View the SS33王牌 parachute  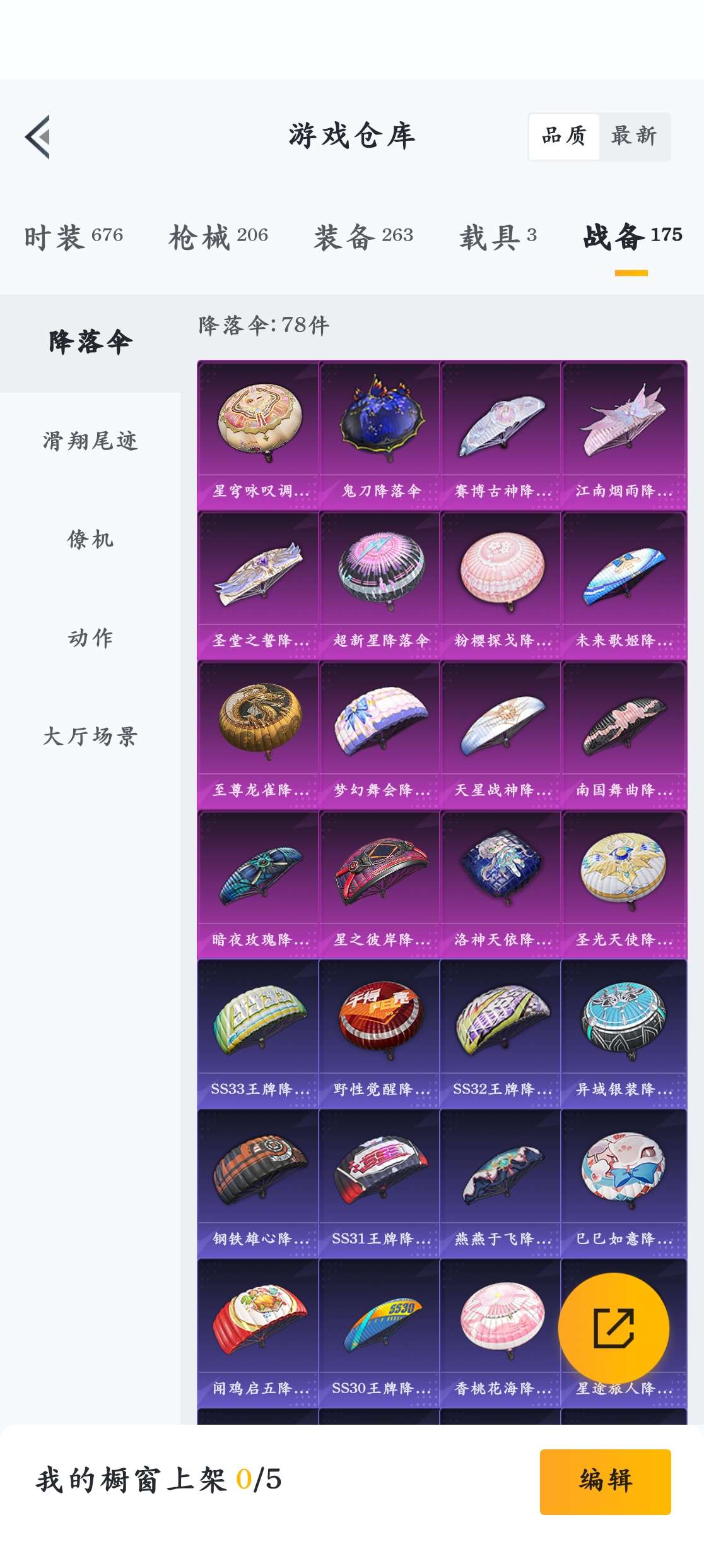pyautogui.click(x=258, y=1034)
